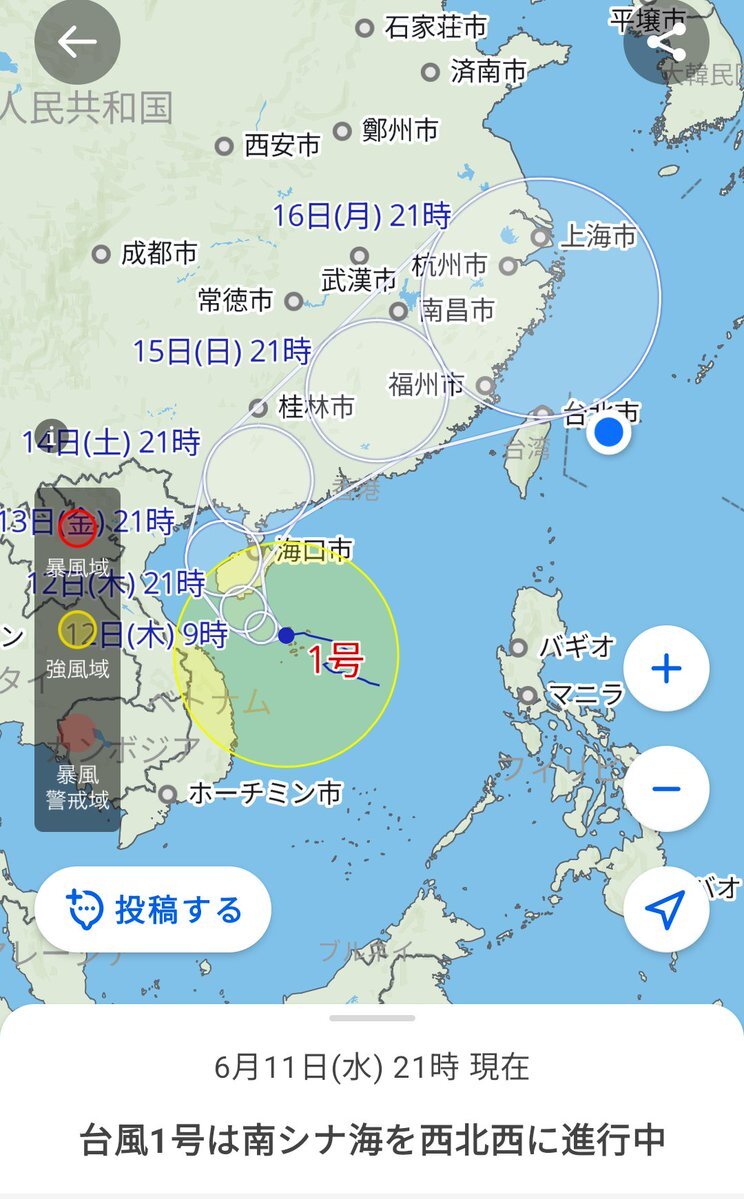The height and width of the screenshot is (1199, 744).
Task: Share this typhoon map
Action: point(666,42)
